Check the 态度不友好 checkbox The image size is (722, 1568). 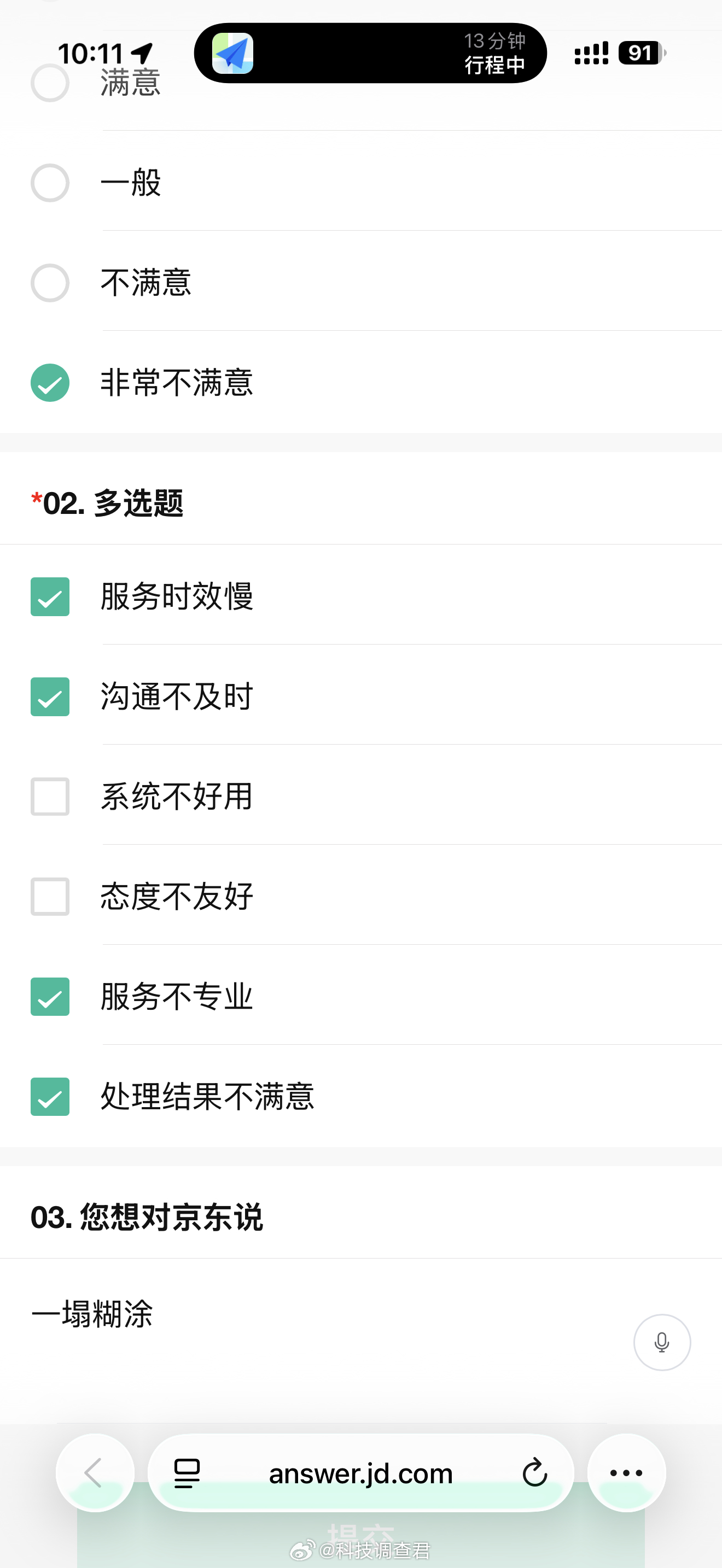pos(50,897)
